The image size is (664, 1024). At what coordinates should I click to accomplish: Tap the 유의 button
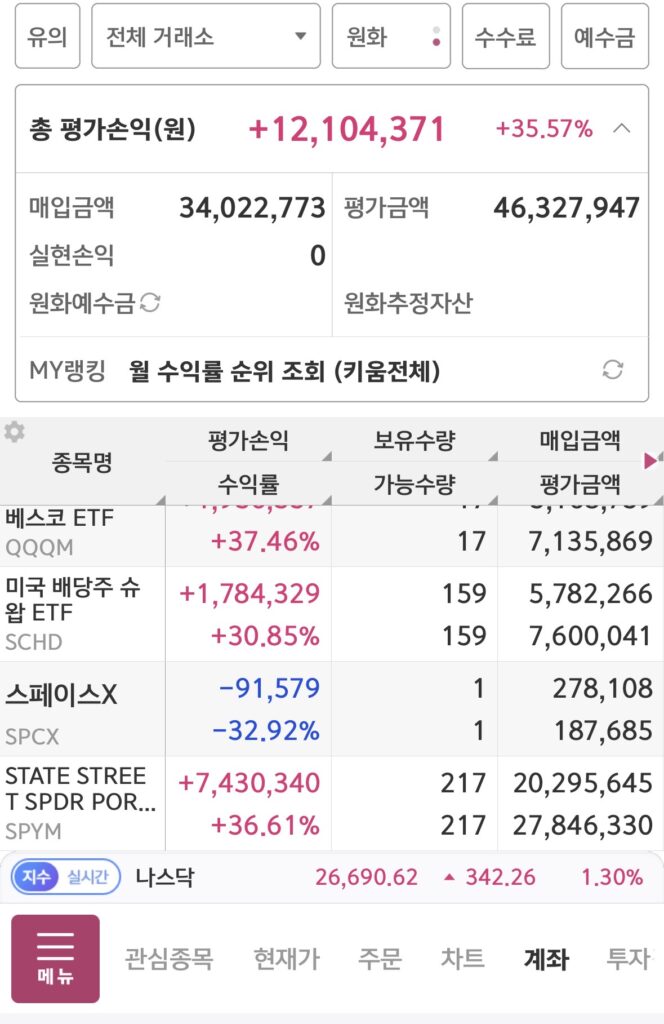point(47,36)
